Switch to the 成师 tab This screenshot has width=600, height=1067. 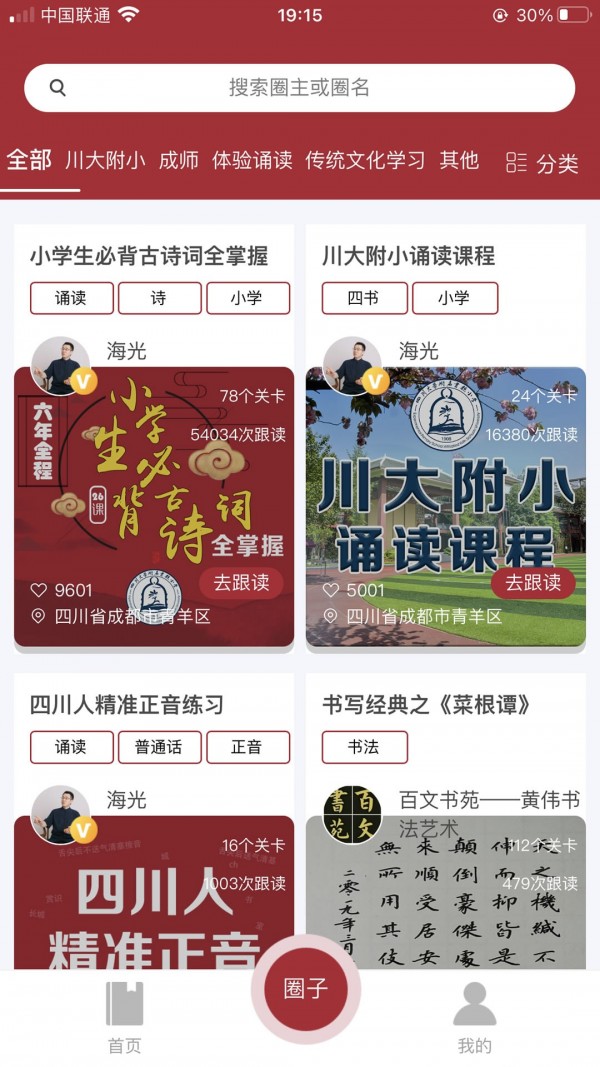[x=178, y=160]
